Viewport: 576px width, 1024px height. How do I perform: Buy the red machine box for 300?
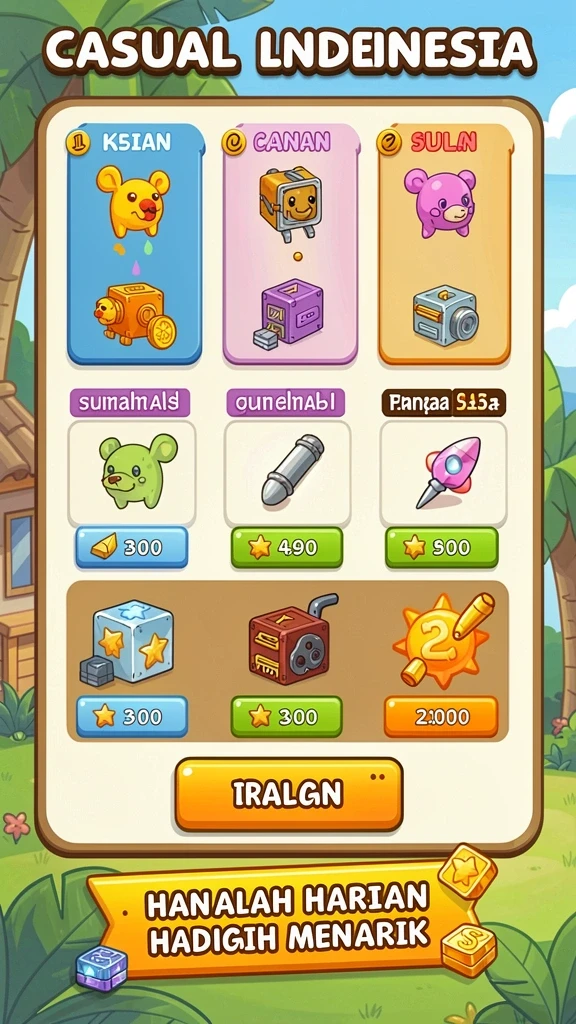tap(287, 716)
